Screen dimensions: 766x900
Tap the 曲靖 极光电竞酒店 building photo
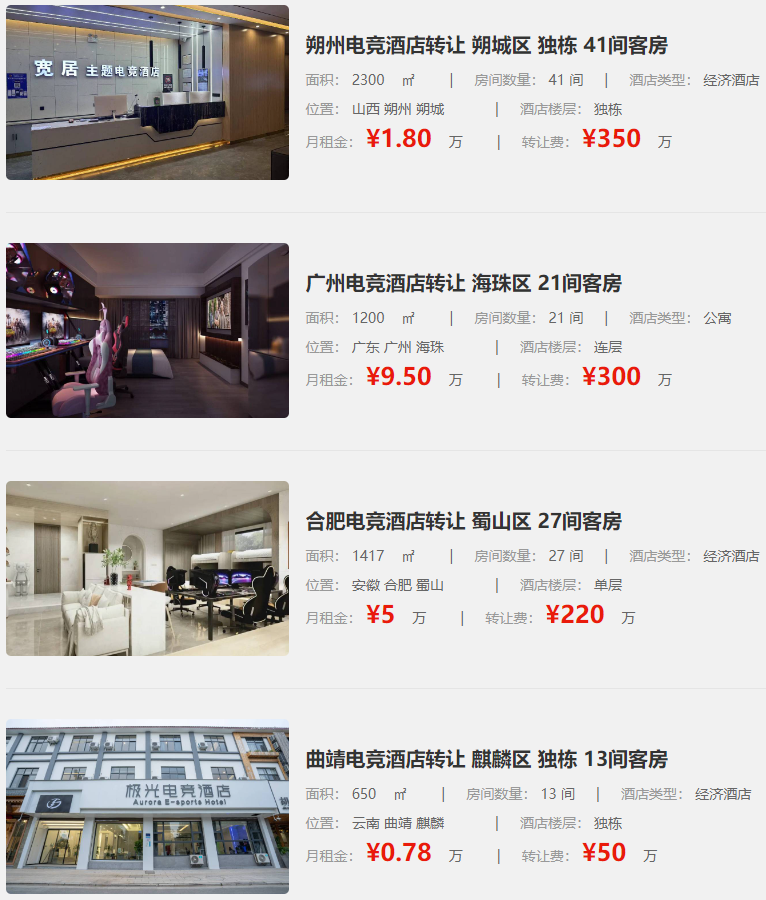[x=147, y=806]
